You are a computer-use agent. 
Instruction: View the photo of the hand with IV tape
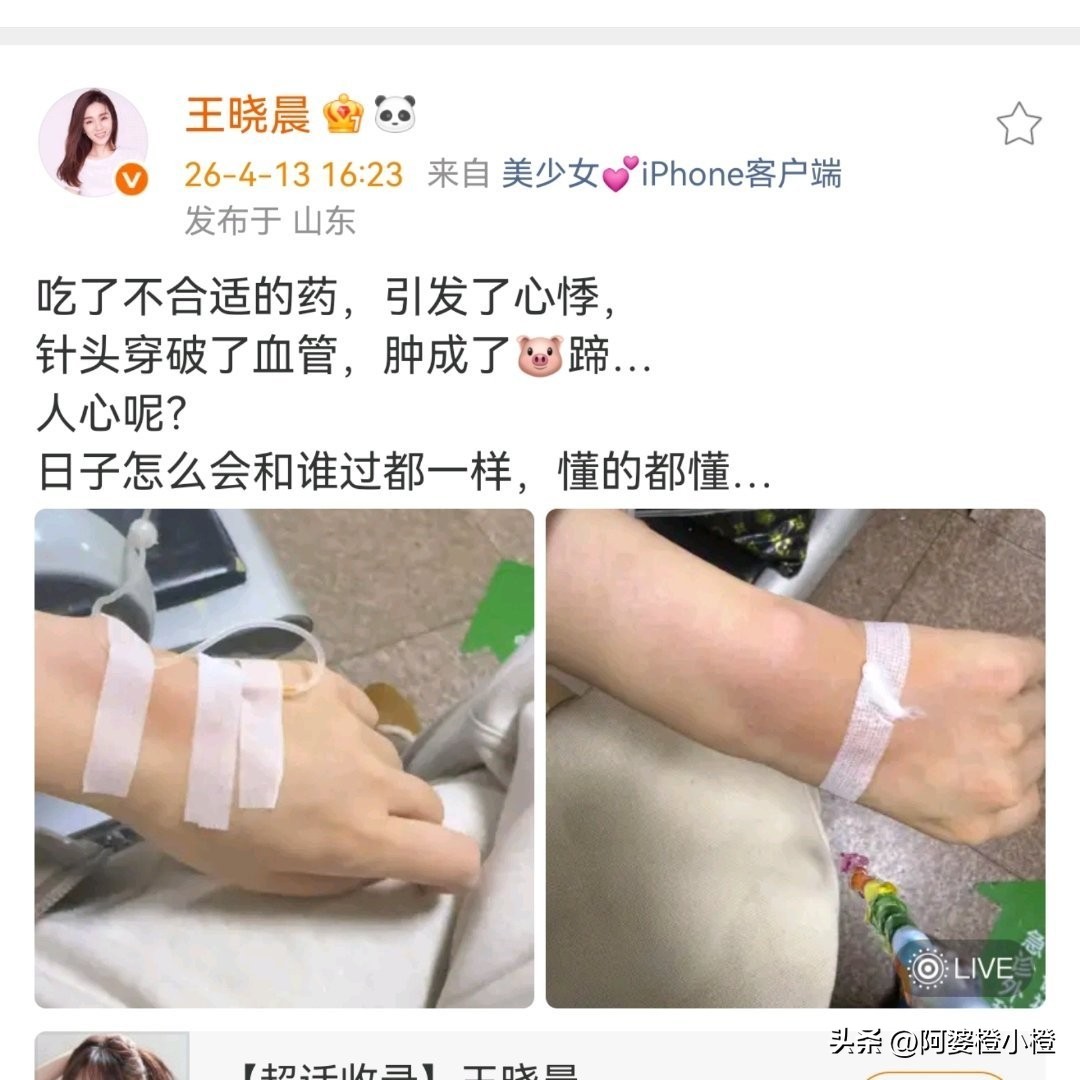click(x=284, y=758)
